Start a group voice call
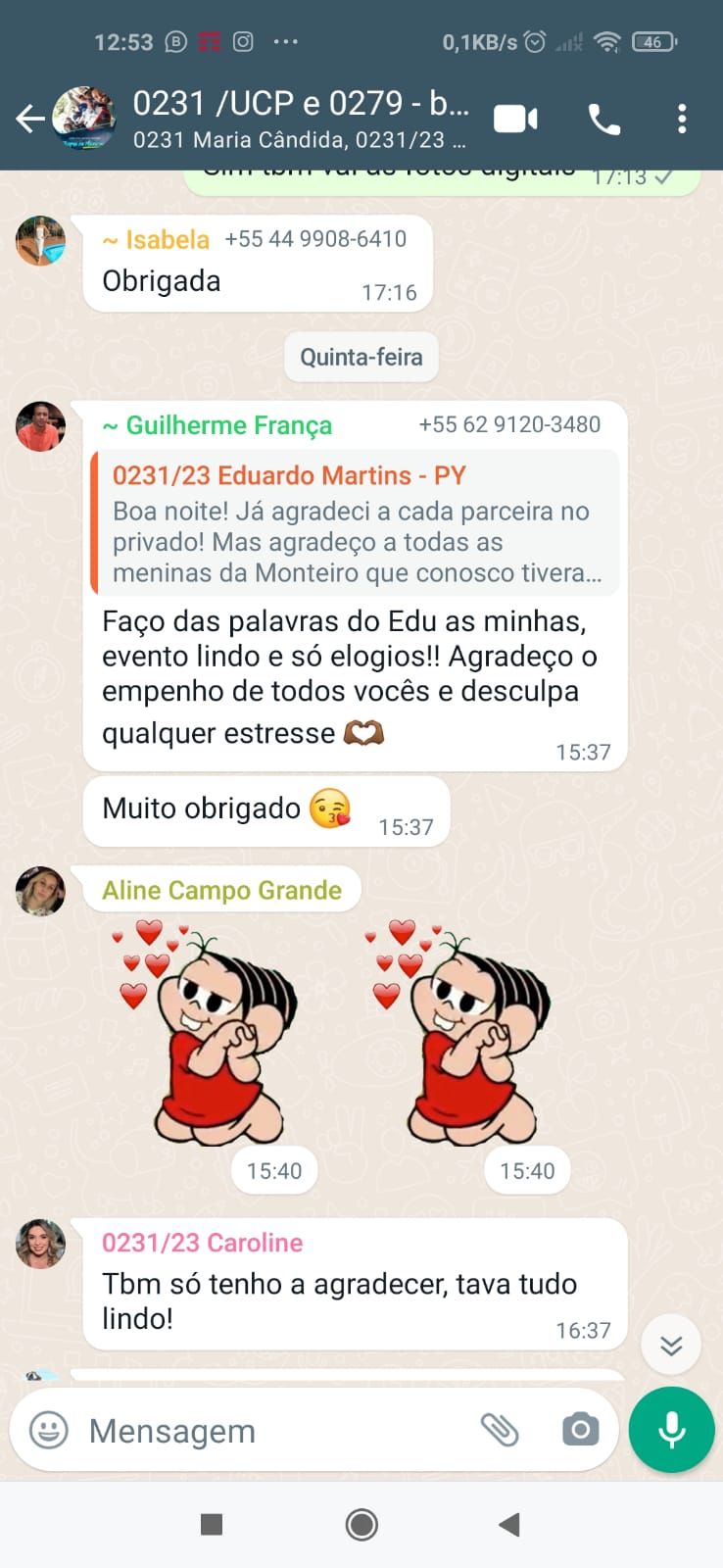The image size is (723, 1568). 603,120
